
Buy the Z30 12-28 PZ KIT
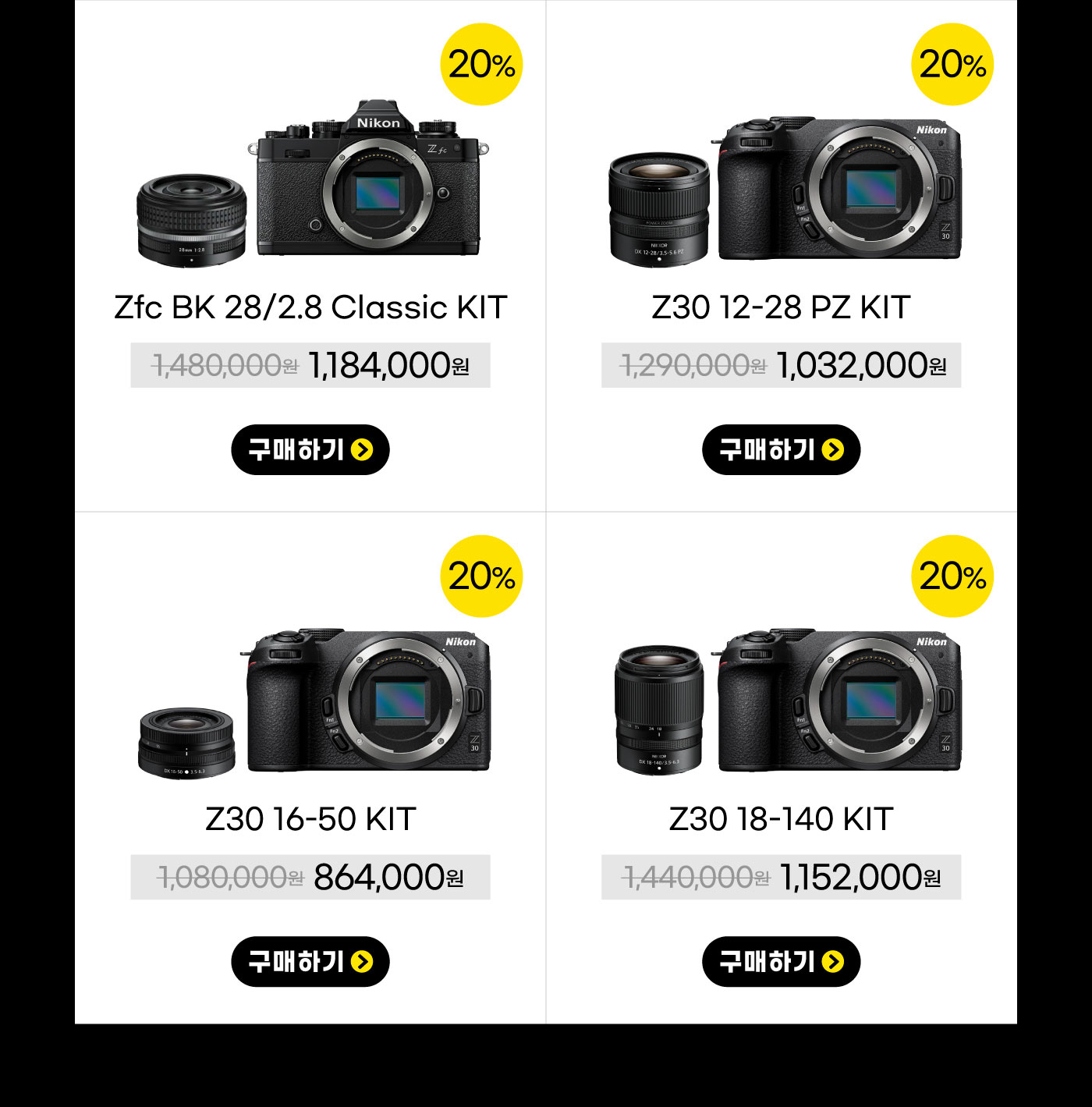coord(781,450)
